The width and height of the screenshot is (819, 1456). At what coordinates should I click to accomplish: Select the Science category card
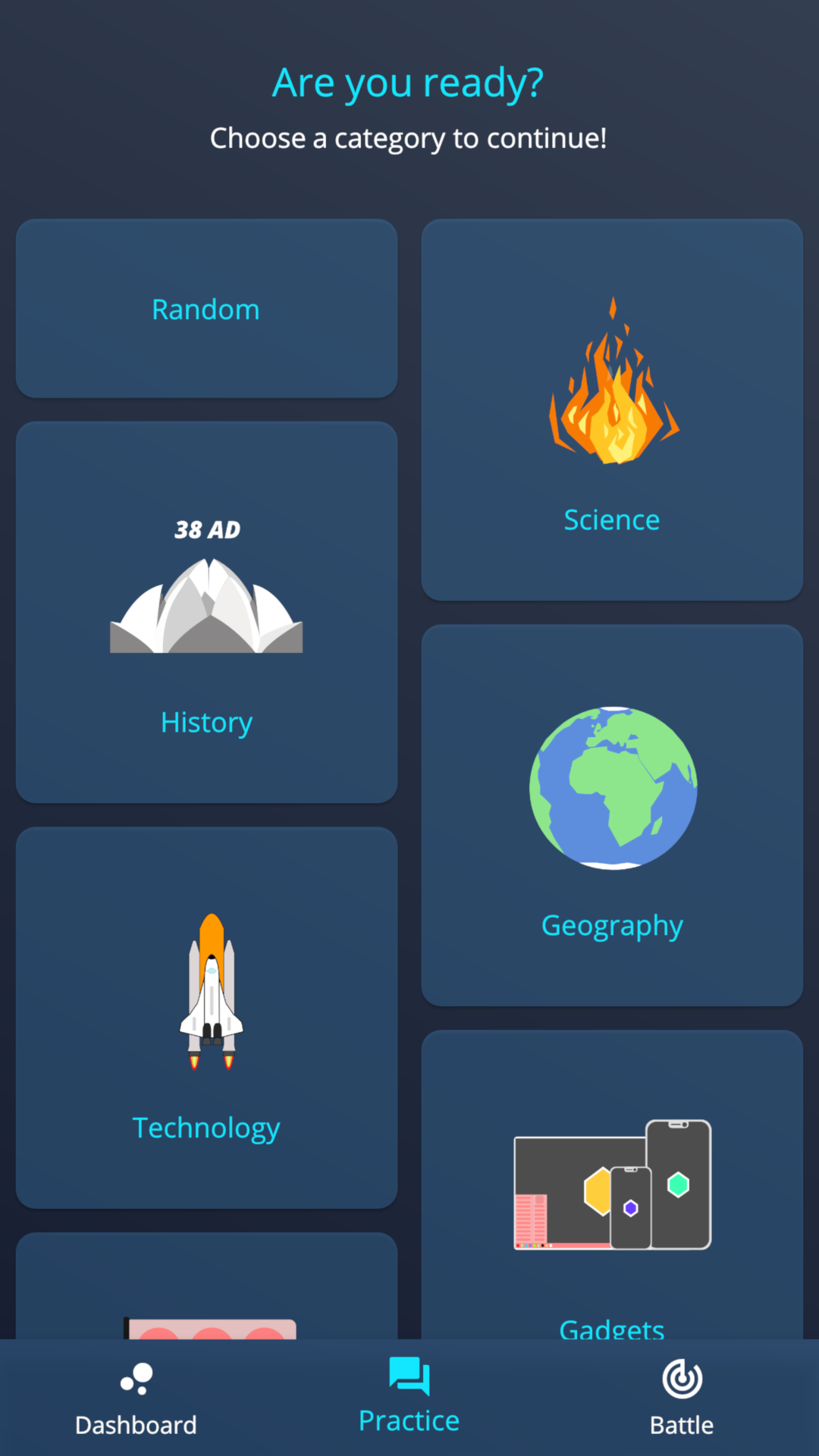pyautogui.click(x=612, y=409)
